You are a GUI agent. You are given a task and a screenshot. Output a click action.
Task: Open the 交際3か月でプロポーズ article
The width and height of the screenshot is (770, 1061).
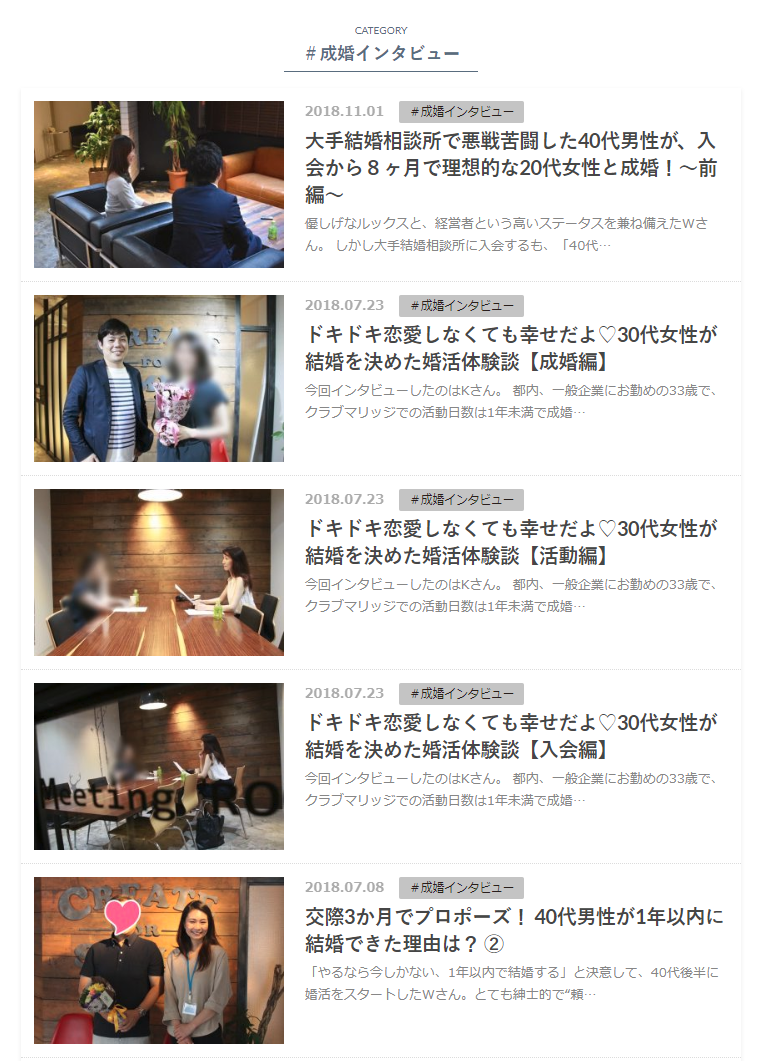514,929
